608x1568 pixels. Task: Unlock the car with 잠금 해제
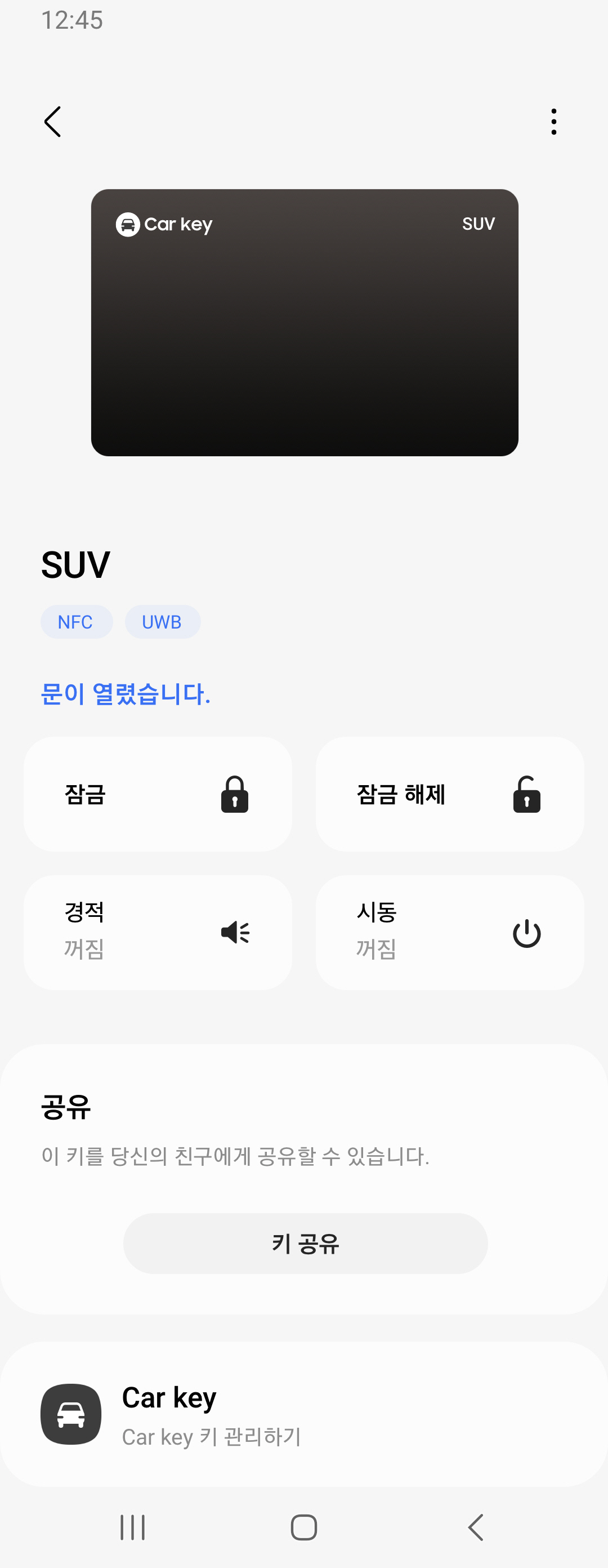click(x=450, y=794)
